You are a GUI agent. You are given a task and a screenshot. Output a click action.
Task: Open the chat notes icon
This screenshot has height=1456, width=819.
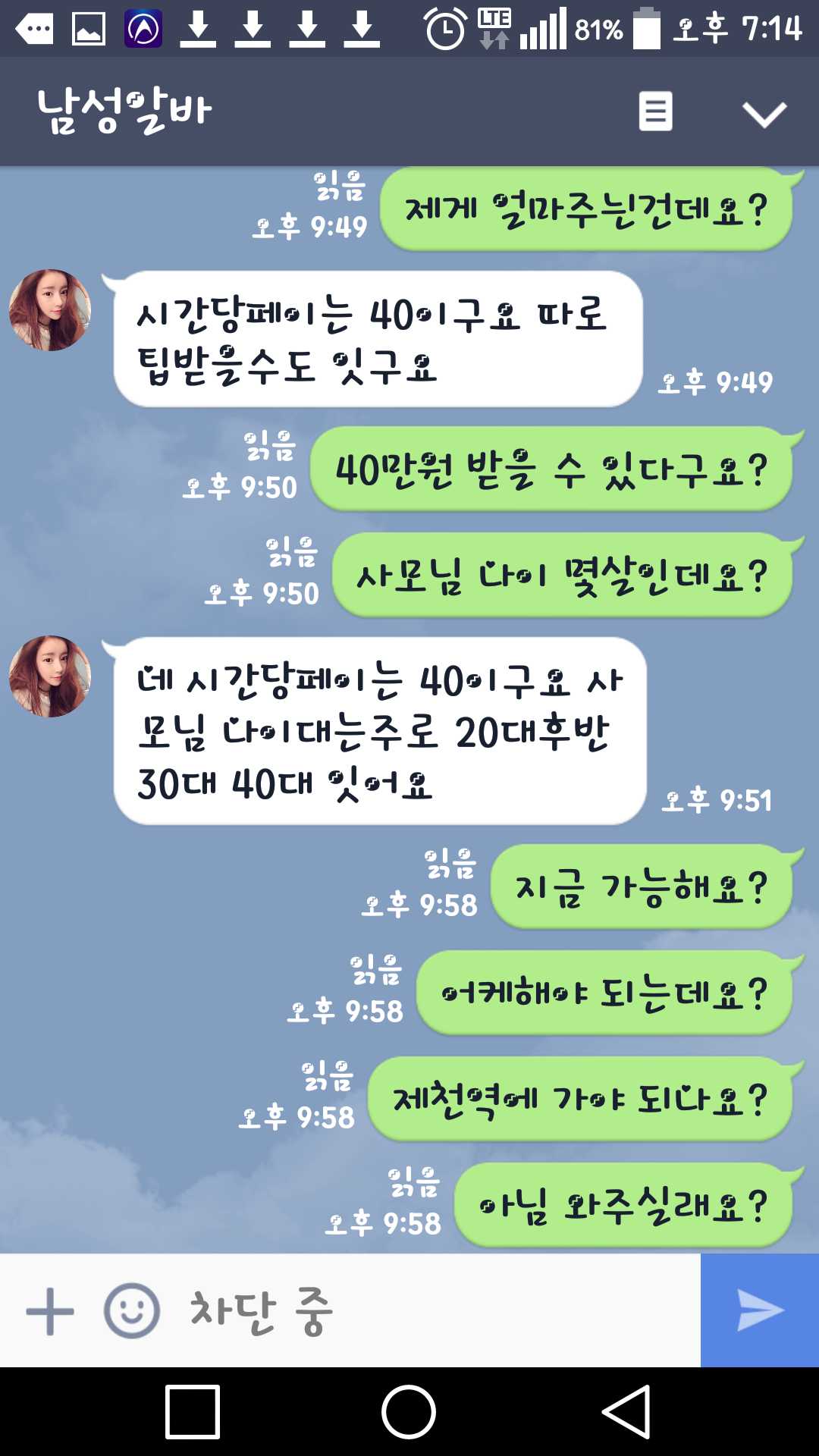point(655,111)
